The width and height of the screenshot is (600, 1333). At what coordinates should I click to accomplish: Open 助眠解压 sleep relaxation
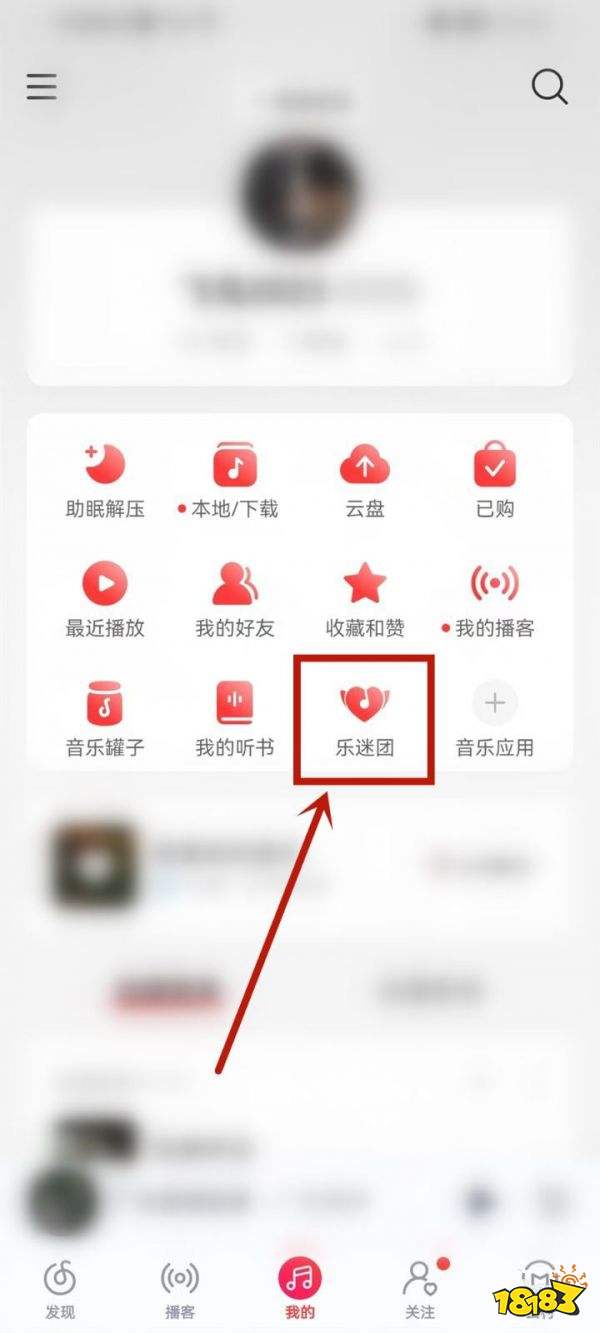tap(105, 482)
